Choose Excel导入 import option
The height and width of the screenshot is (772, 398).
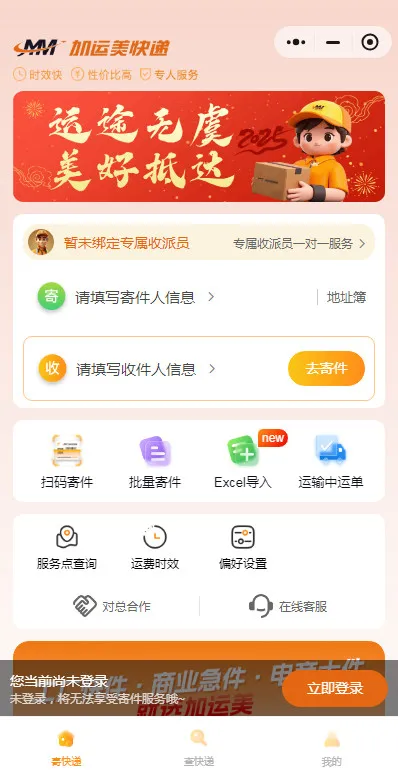coord(243,462)
